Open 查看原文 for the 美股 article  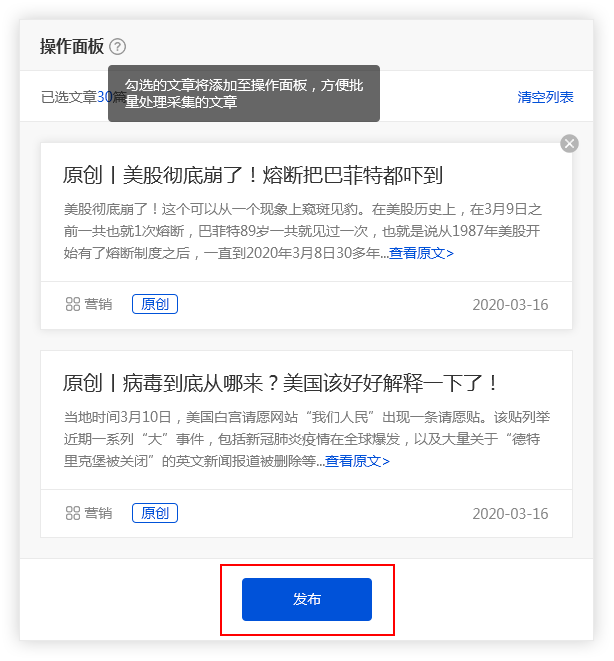point(421,253)
